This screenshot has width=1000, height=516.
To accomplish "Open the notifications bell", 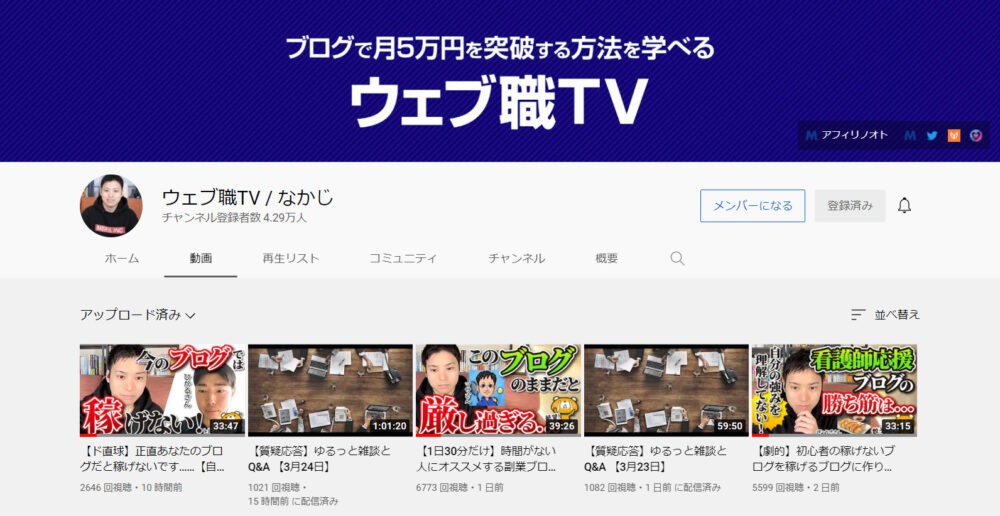I will tap(904, 206).
